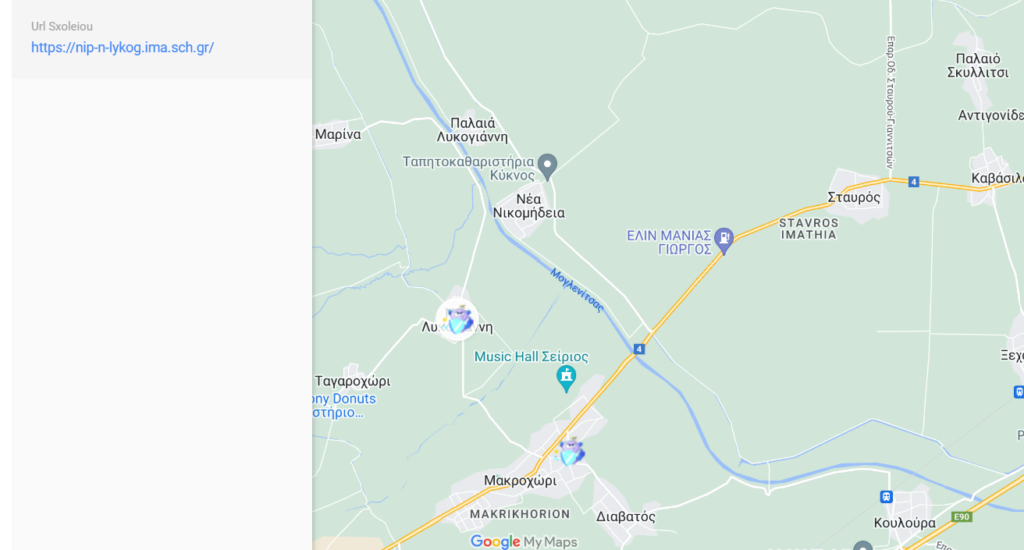This screenshot has width=1024, height=550.
Task: Select the school marker at Λυκογιάννη
Action: tap(458, 320)
